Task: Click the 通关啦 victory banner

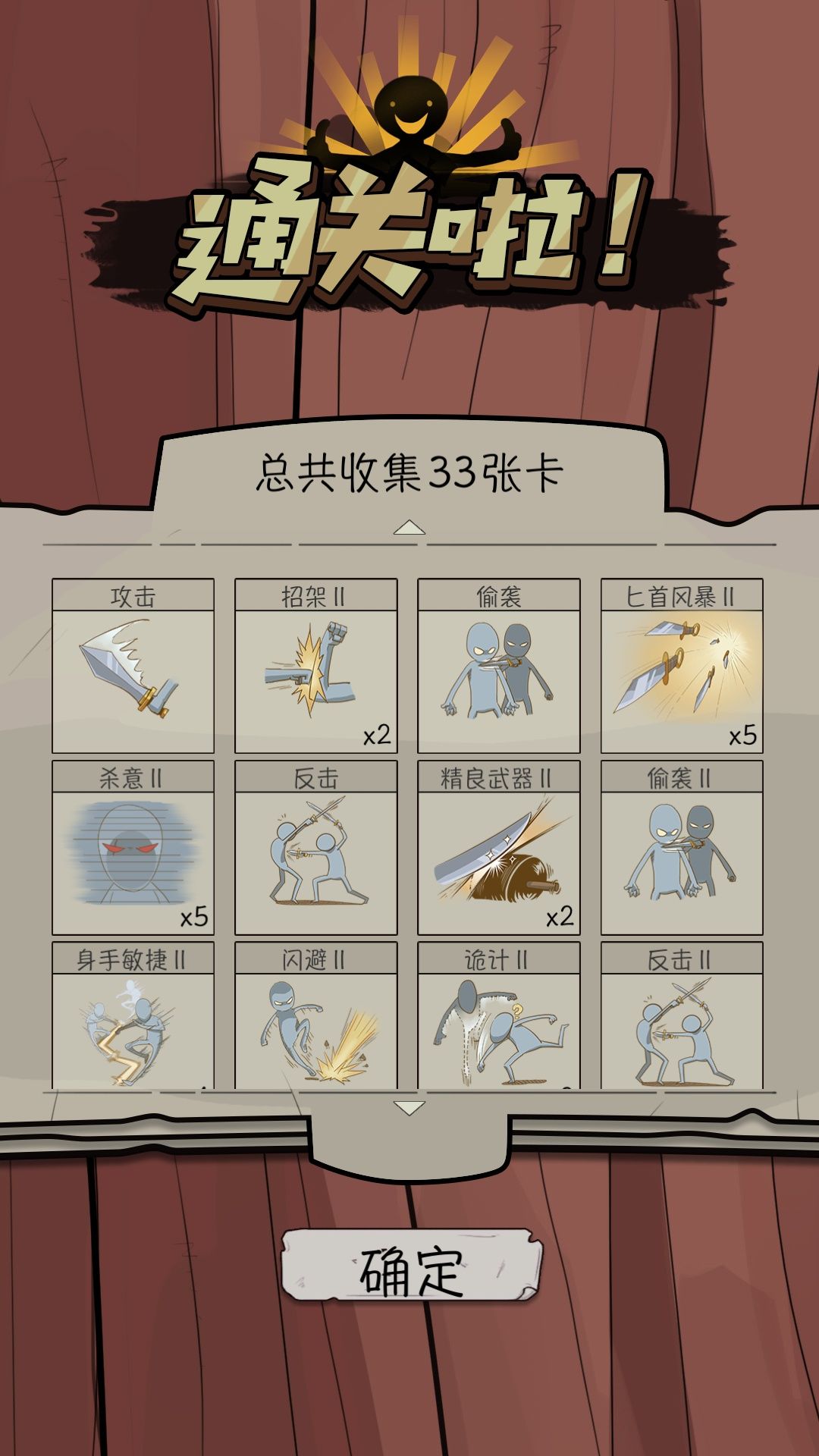Action: [409, 235]
